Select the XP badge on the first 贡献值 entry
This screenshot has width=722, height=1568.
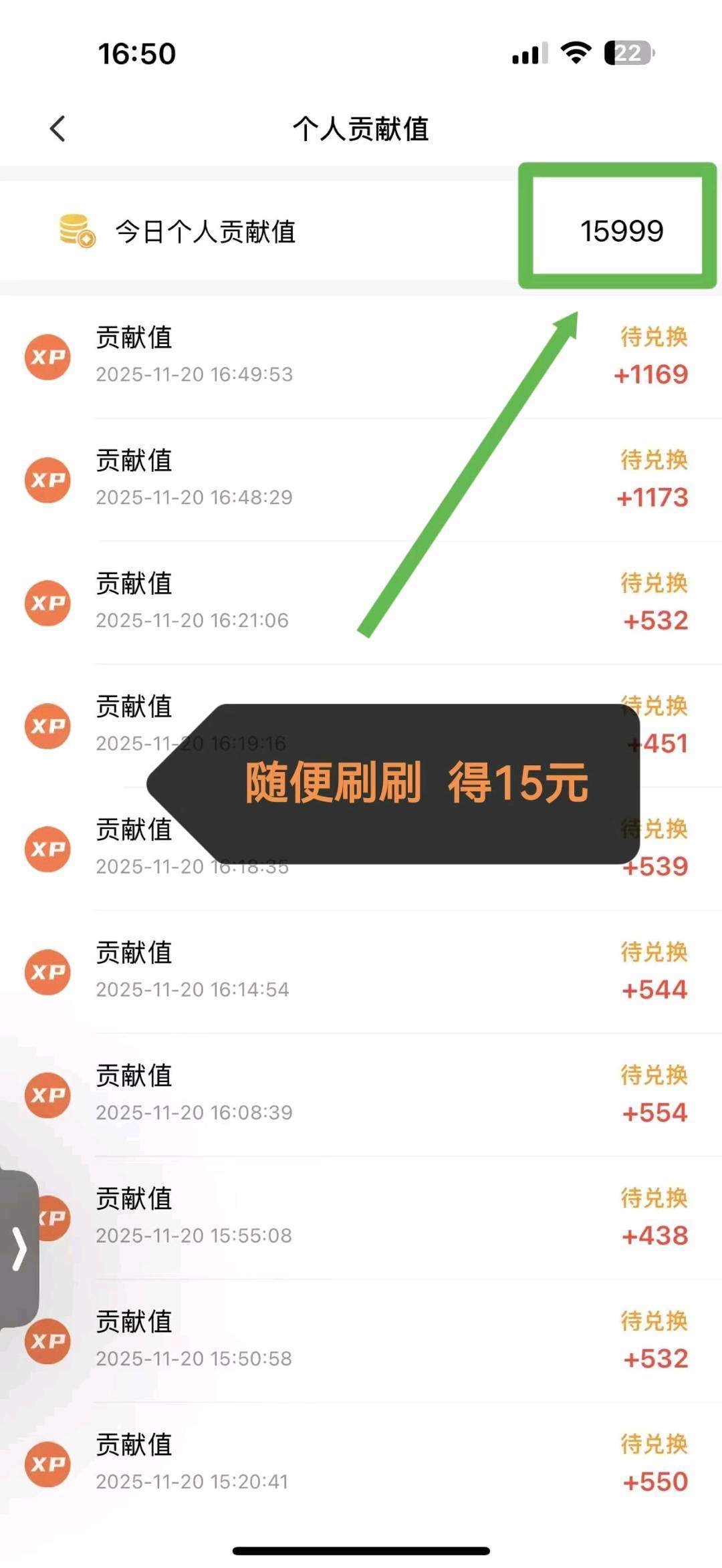tap(48, 356)
